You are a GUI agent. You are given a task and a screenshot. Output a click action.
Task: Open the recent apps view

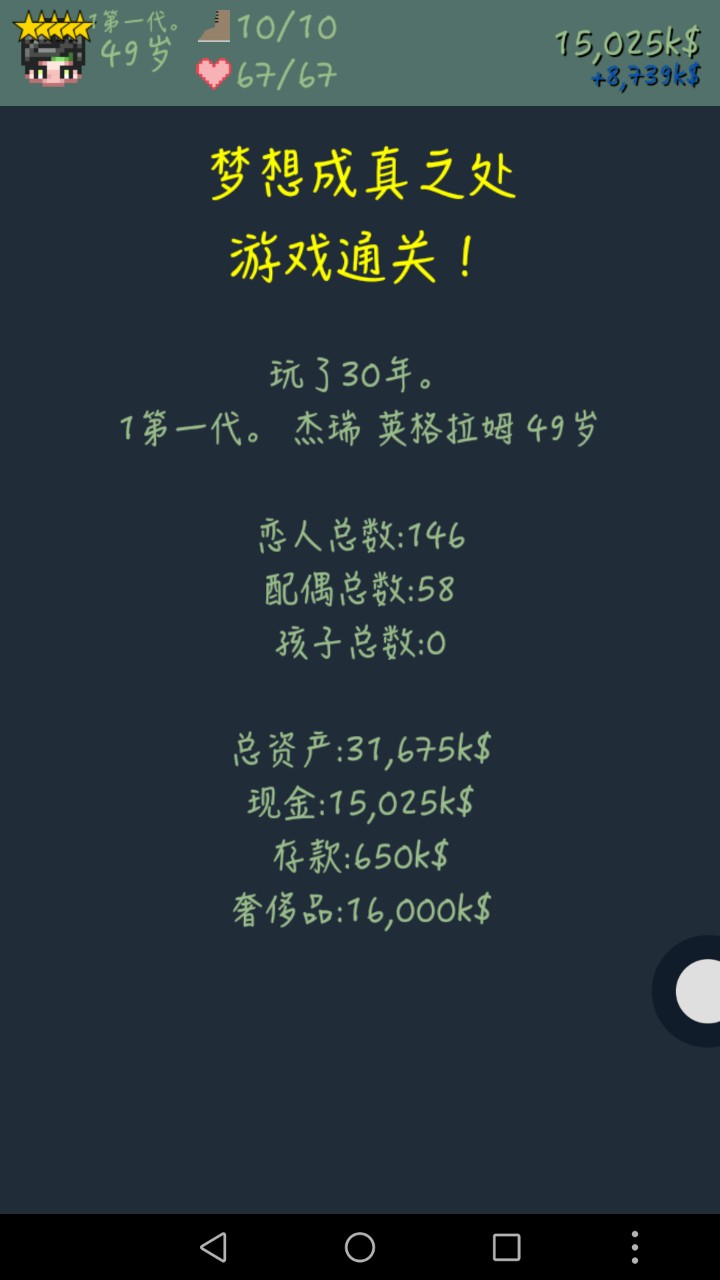[x=507, y=1247]
